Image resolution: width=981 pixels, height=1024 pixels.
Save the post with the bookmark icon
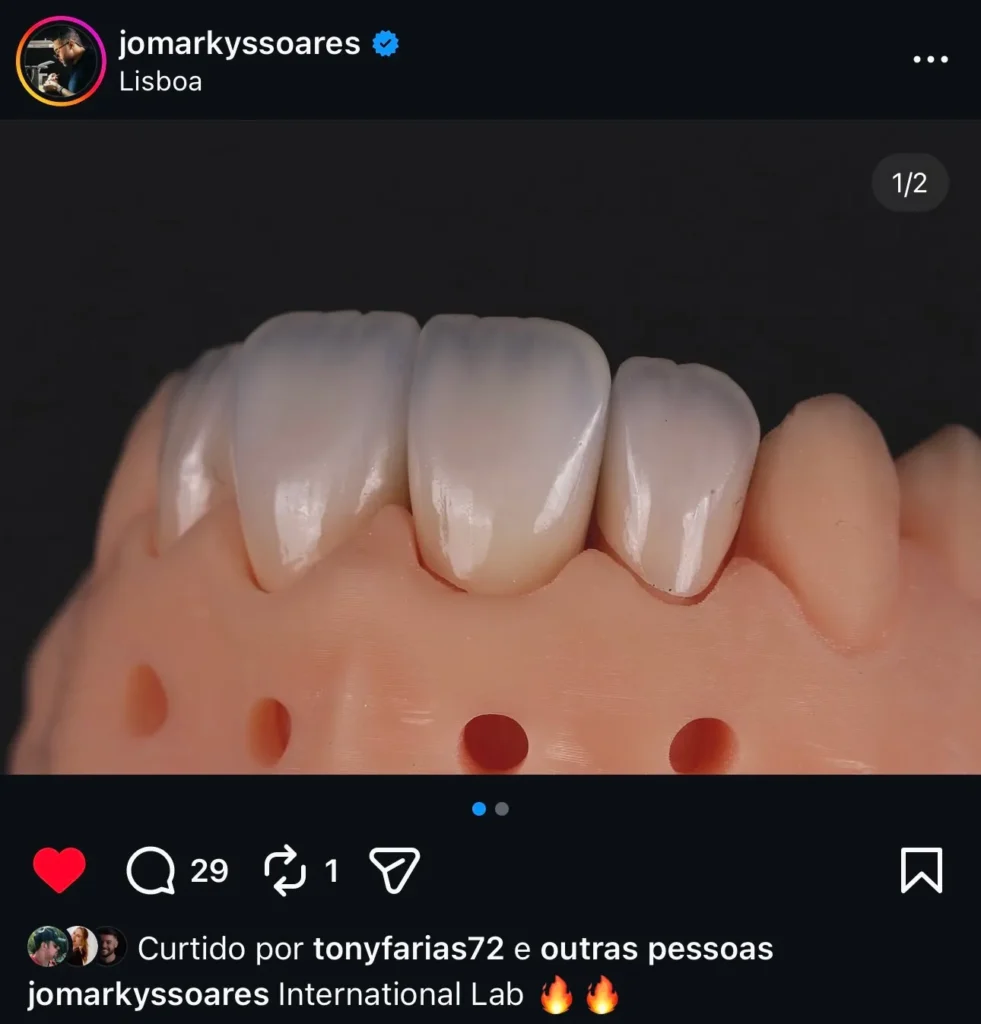point(921,870)
